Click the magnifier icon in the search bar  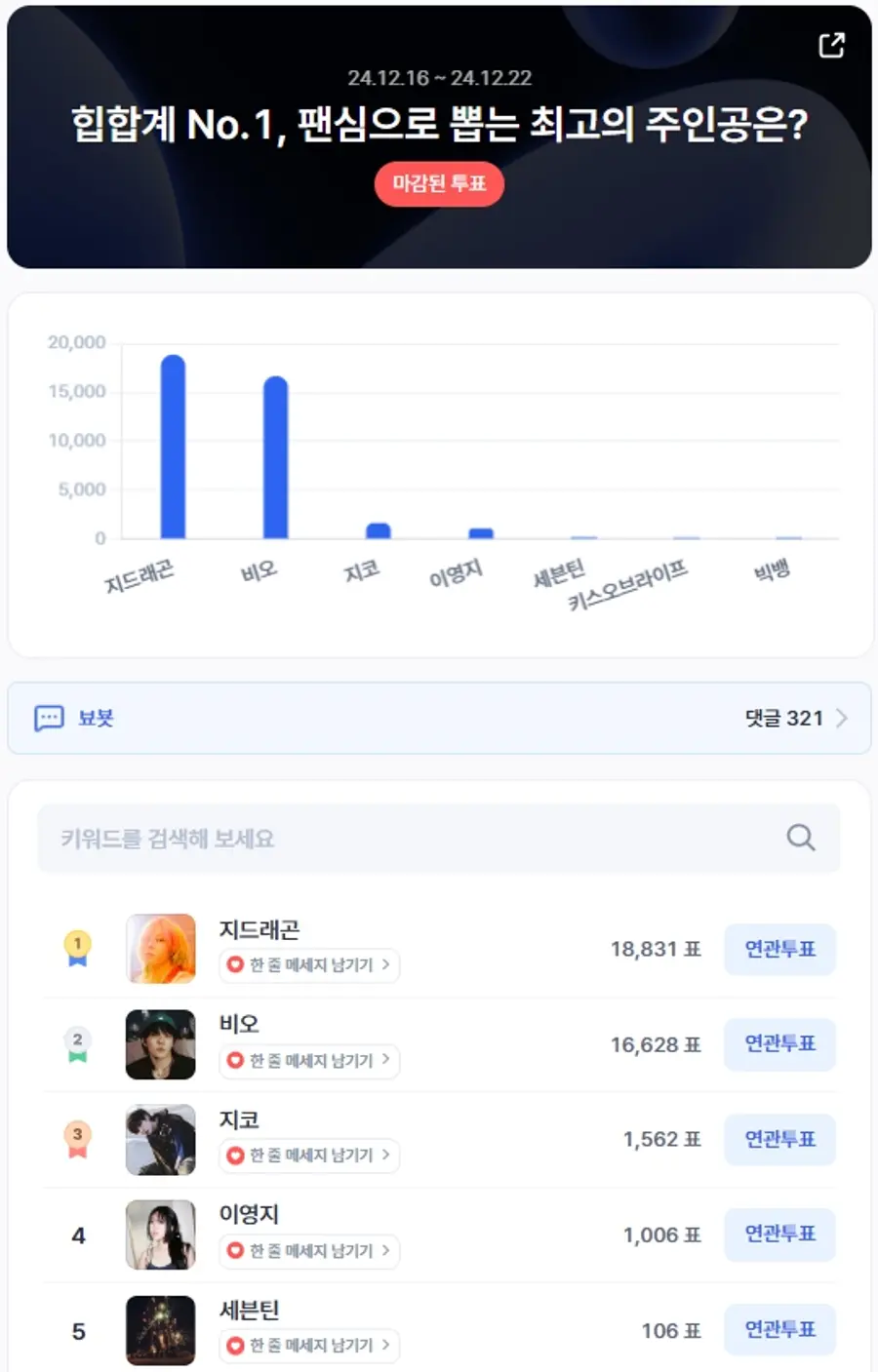[x=800, y=837]
